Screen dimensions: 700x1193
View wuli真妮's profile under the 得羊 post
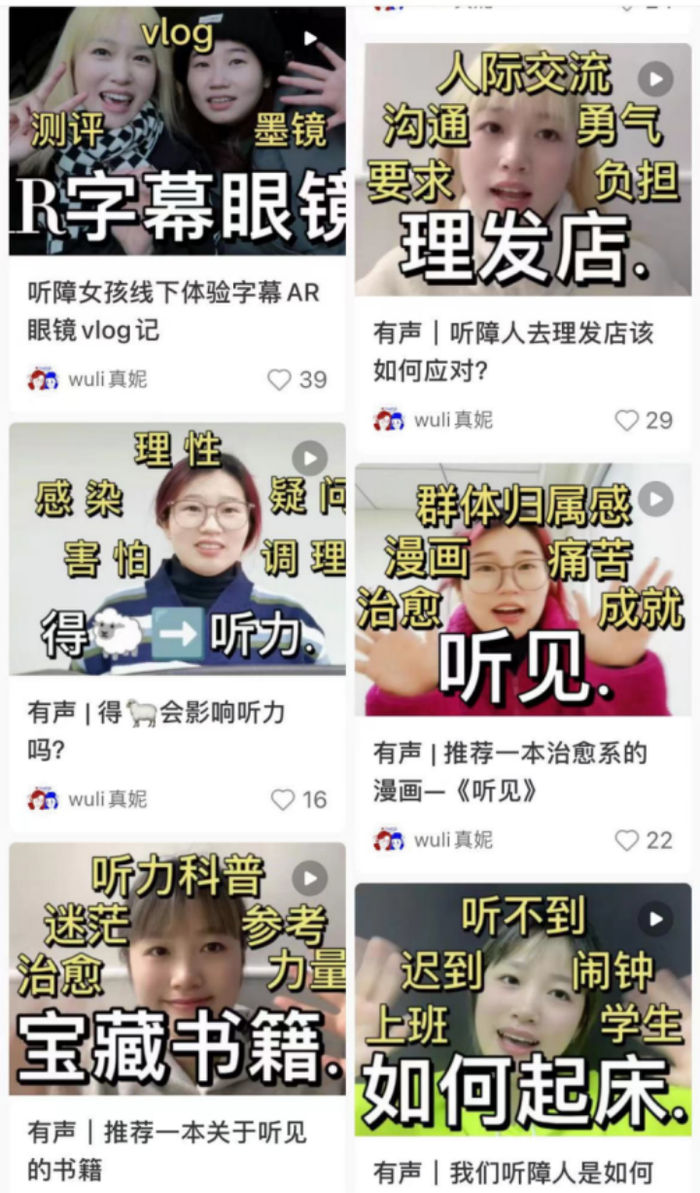(x=88, y=800)
